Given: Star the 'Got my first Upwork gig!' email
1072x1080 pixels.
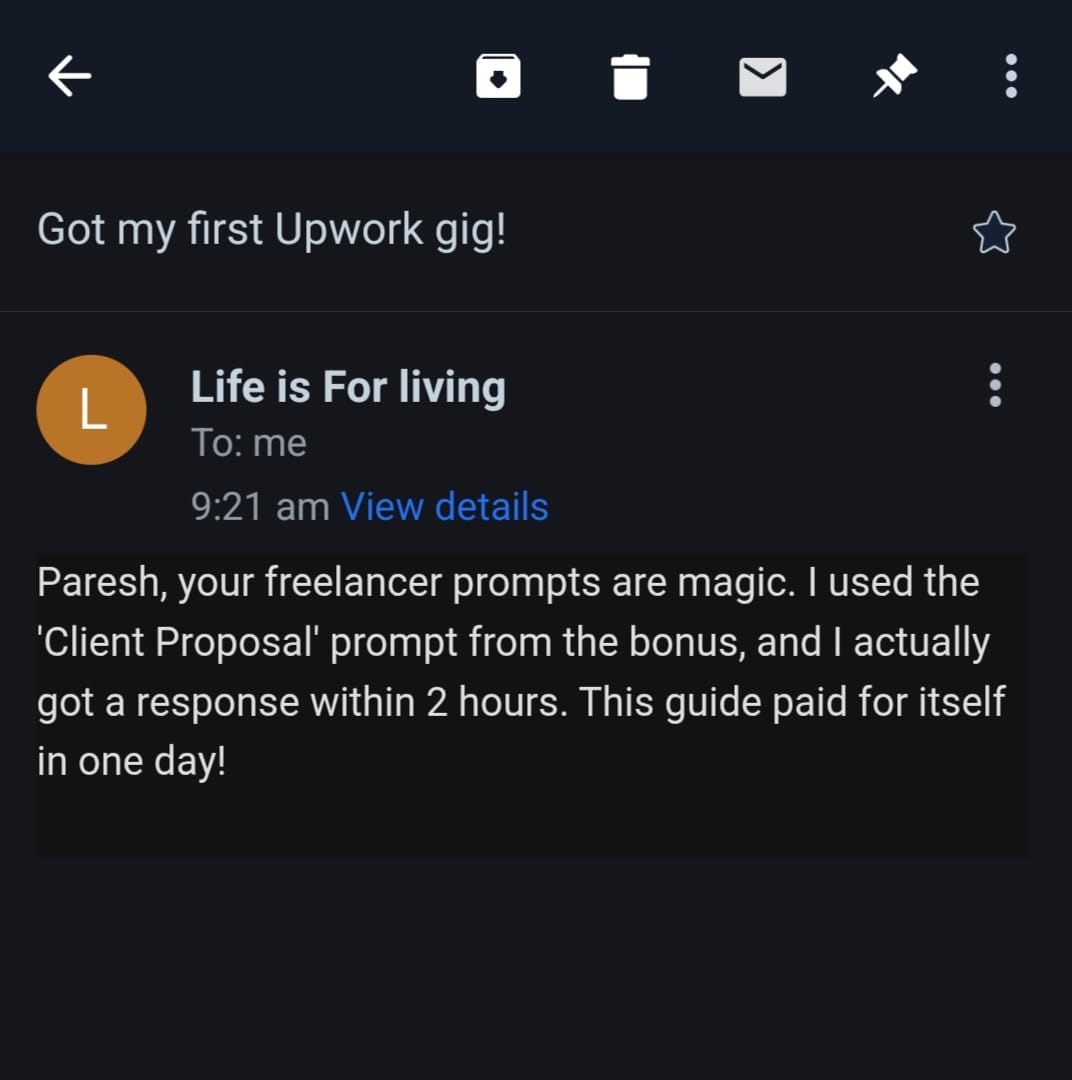Looking at the screenshot, I should click(x=994, y=234).
